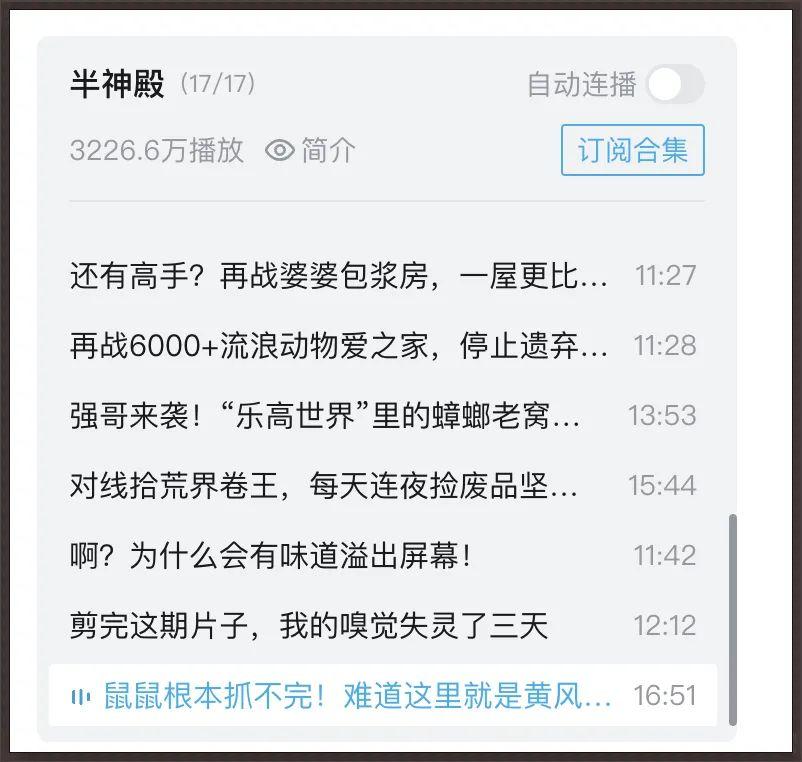Image resolution: width=802 pixels, height=762 pixels.
Task: Toggle the 自动连播 autoplay switch
Action: click(675, 85)
